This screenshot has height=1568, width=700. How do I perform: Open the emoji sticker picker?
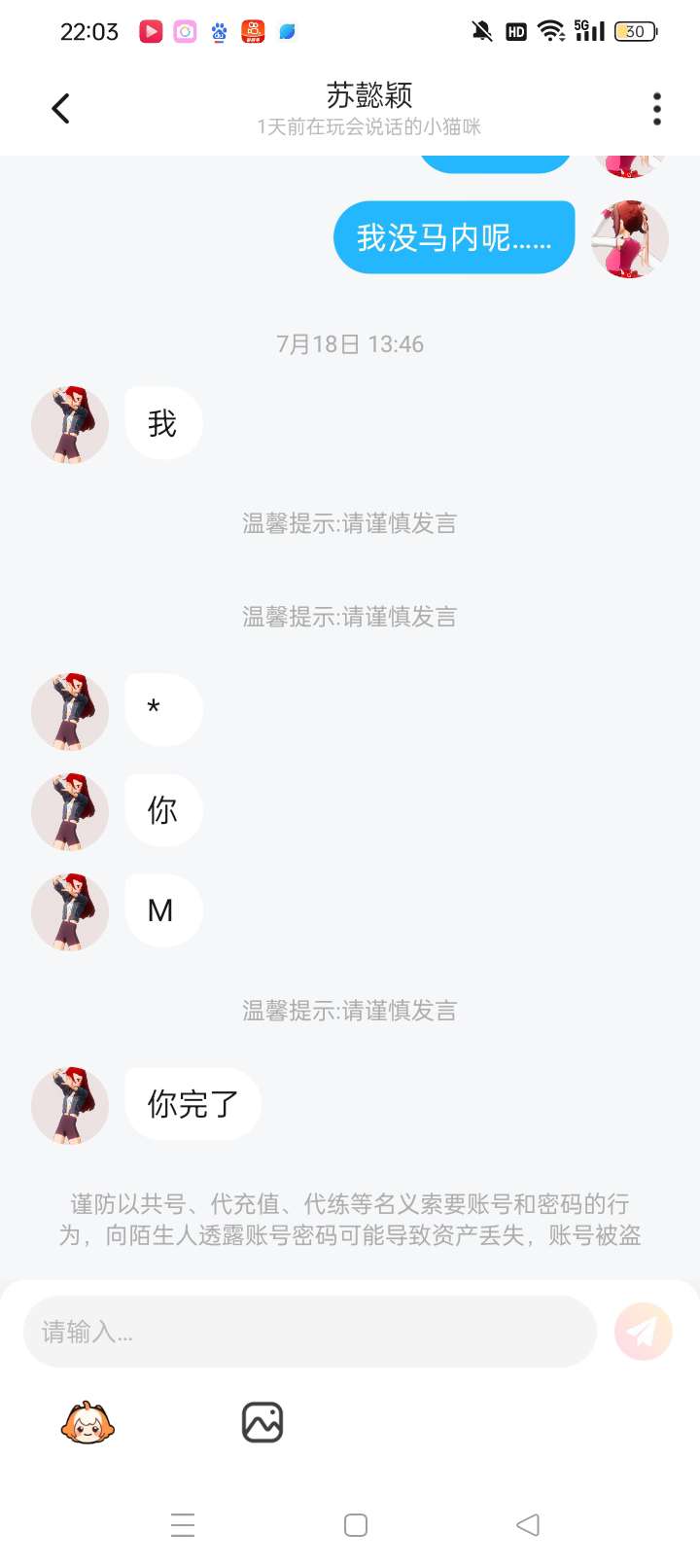(87, 1423)
